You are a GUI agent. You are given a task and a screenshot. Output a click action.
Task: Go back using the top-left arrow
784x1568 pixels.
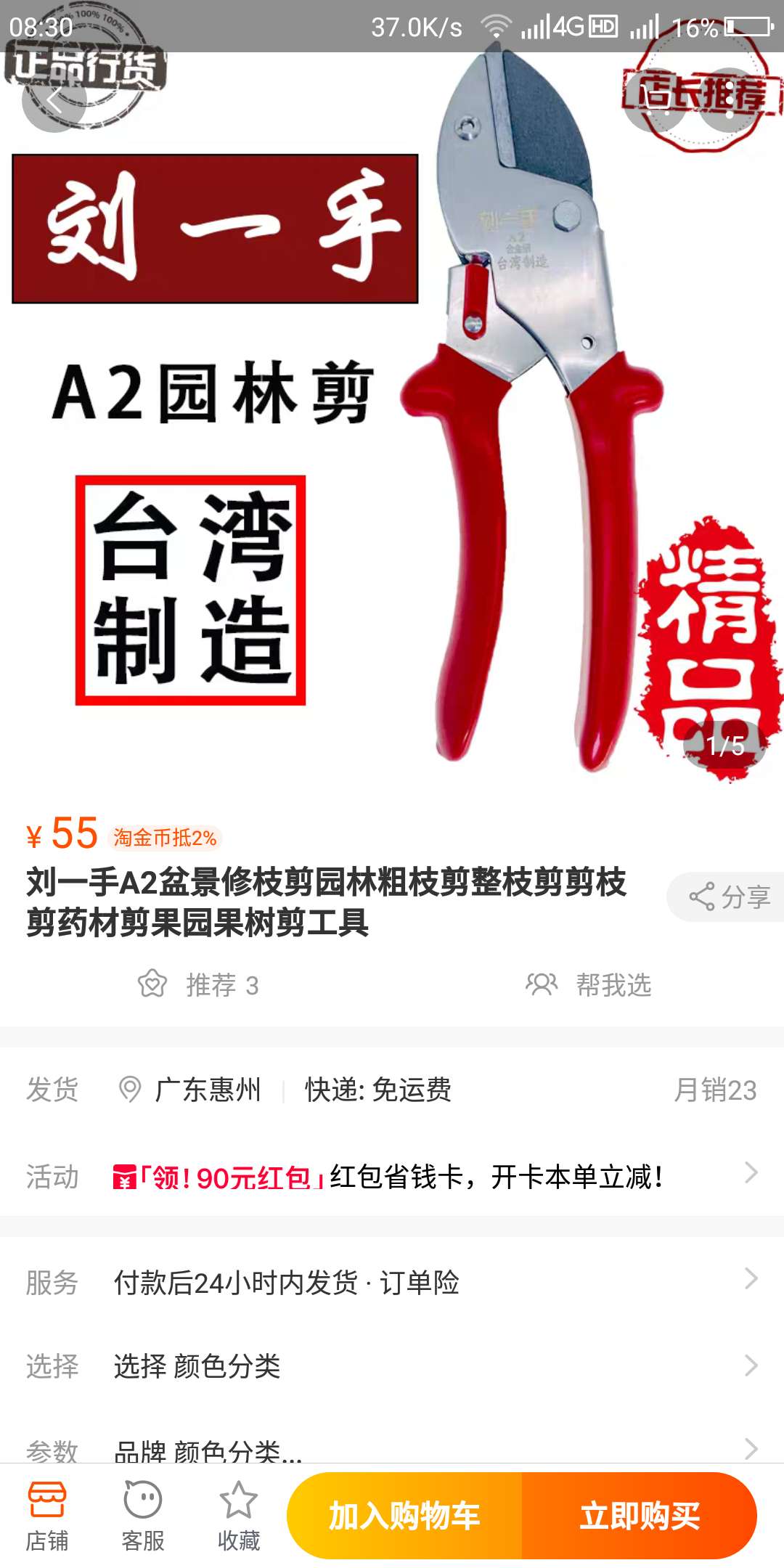54,100
